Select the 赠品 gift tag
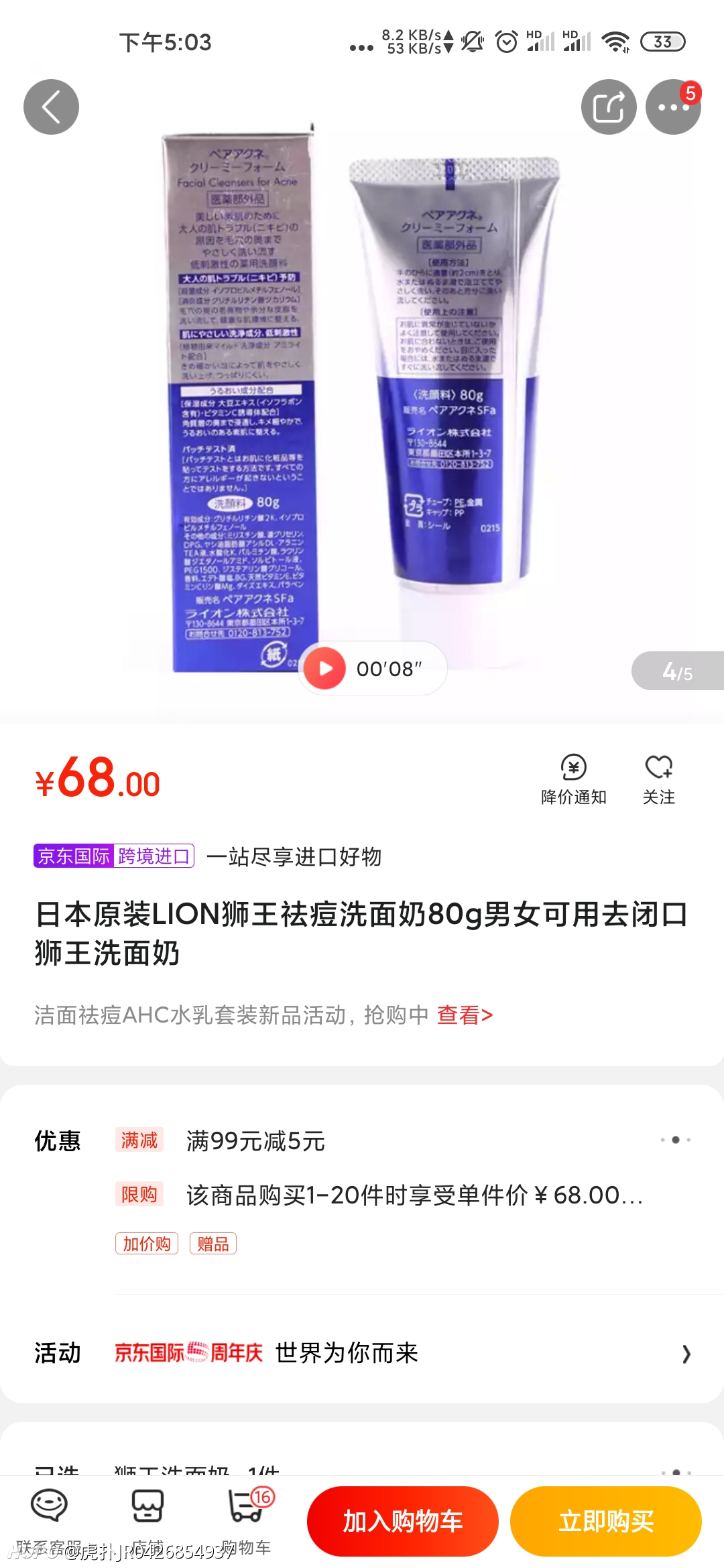 tap(213, 1244)
